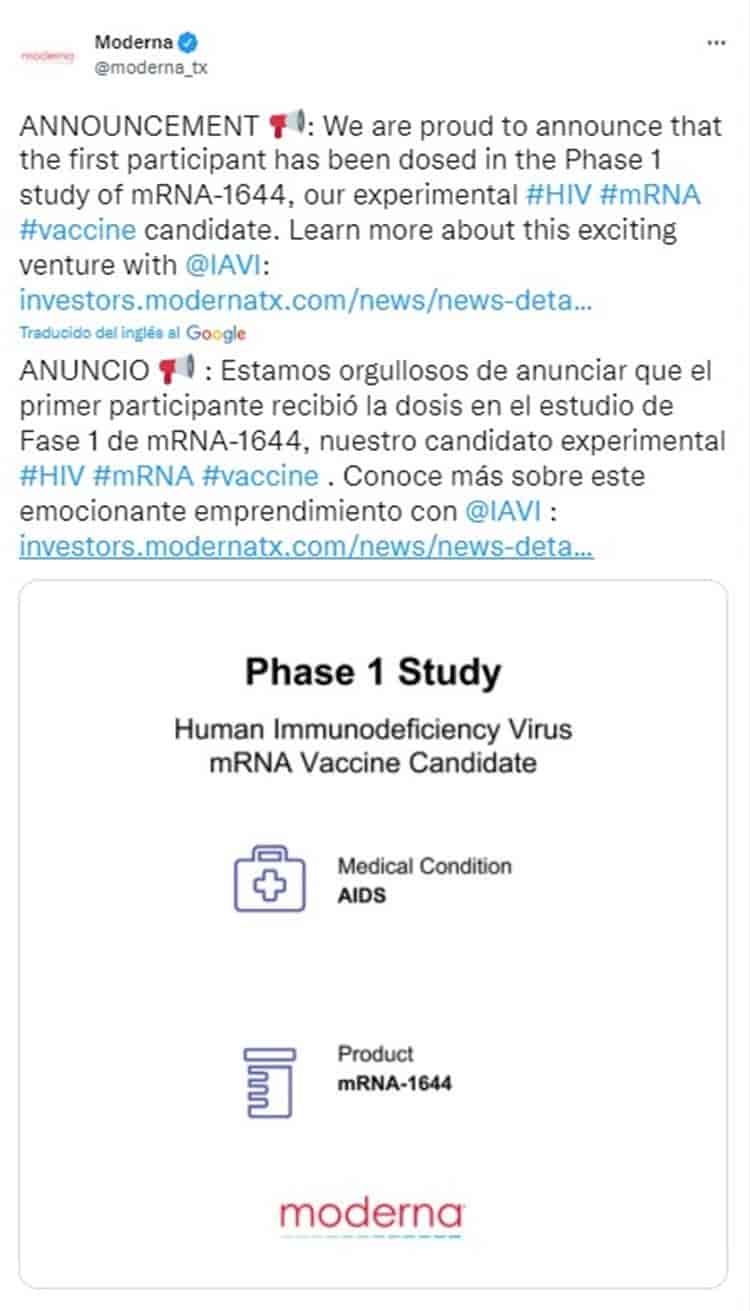Image resolution: width=750 pixels, height=1311 pixels.
Task: Tap the #vaccine hashtag in the Spanish translation
Action: point(260,476)
